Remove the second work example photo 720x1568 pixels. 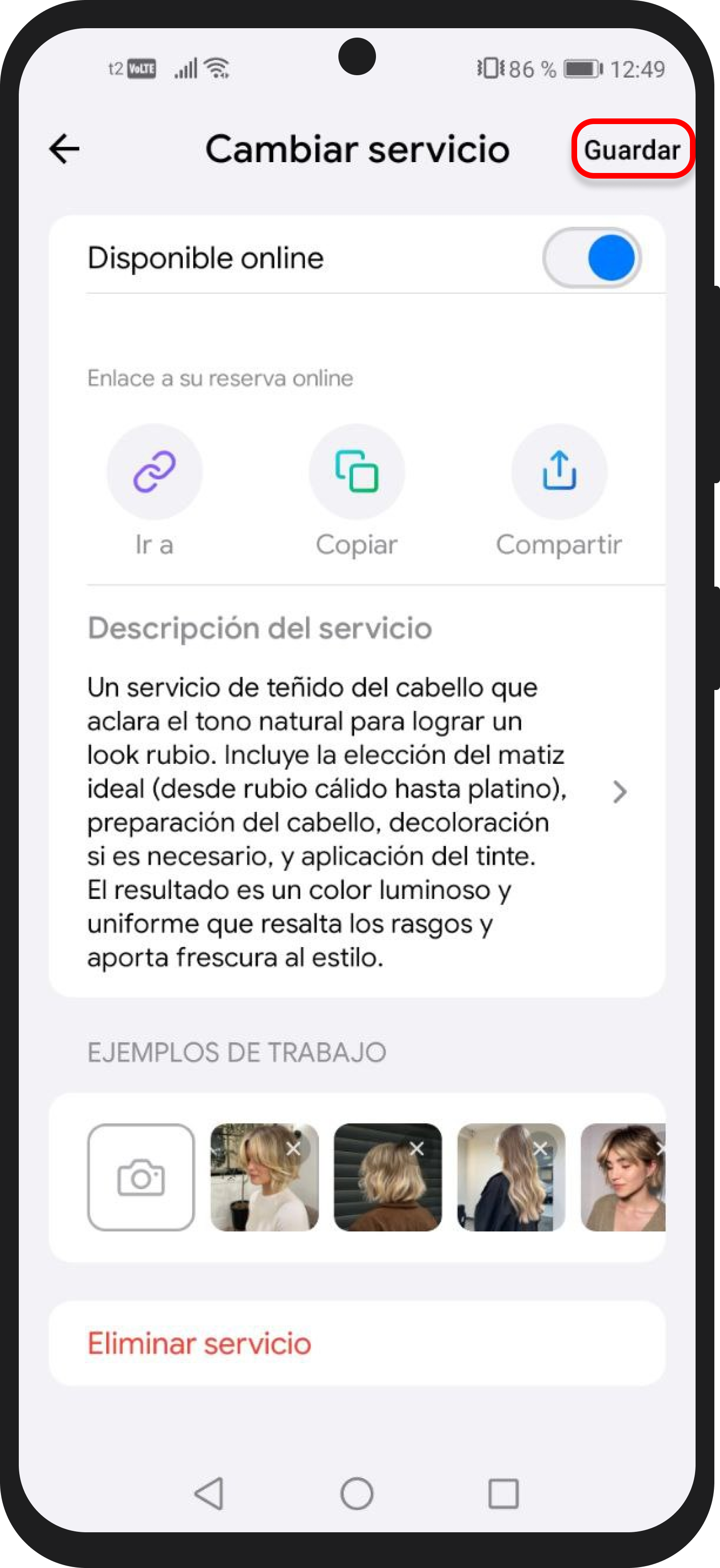(x=417, y=1148)
